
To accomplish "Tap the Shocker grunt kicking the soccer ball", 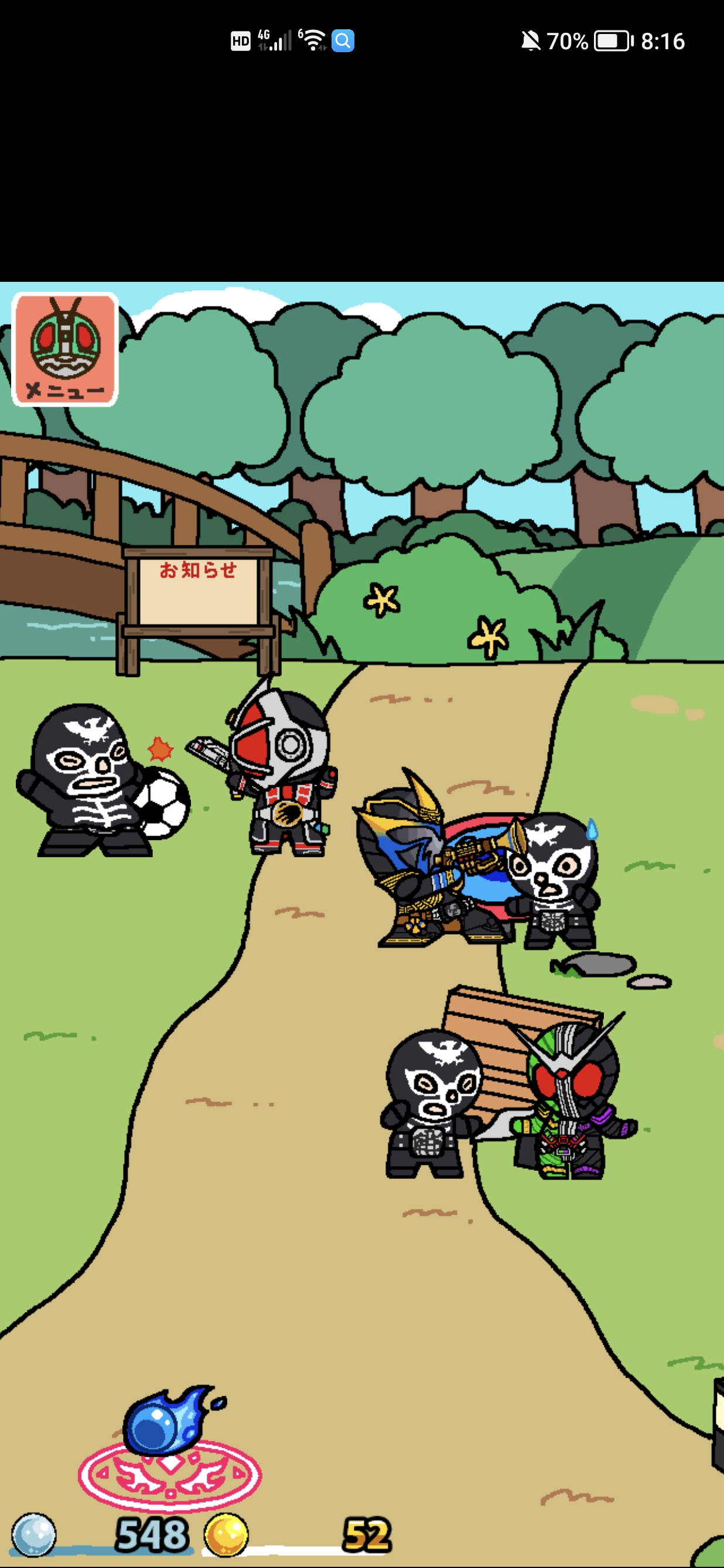I will point(85,780).
